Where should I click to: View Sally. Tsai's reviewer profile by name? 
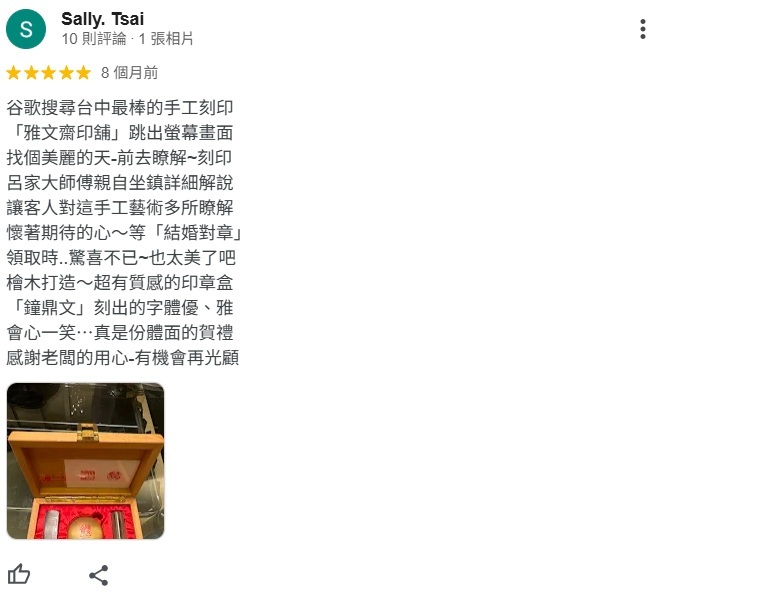(102, 19)
